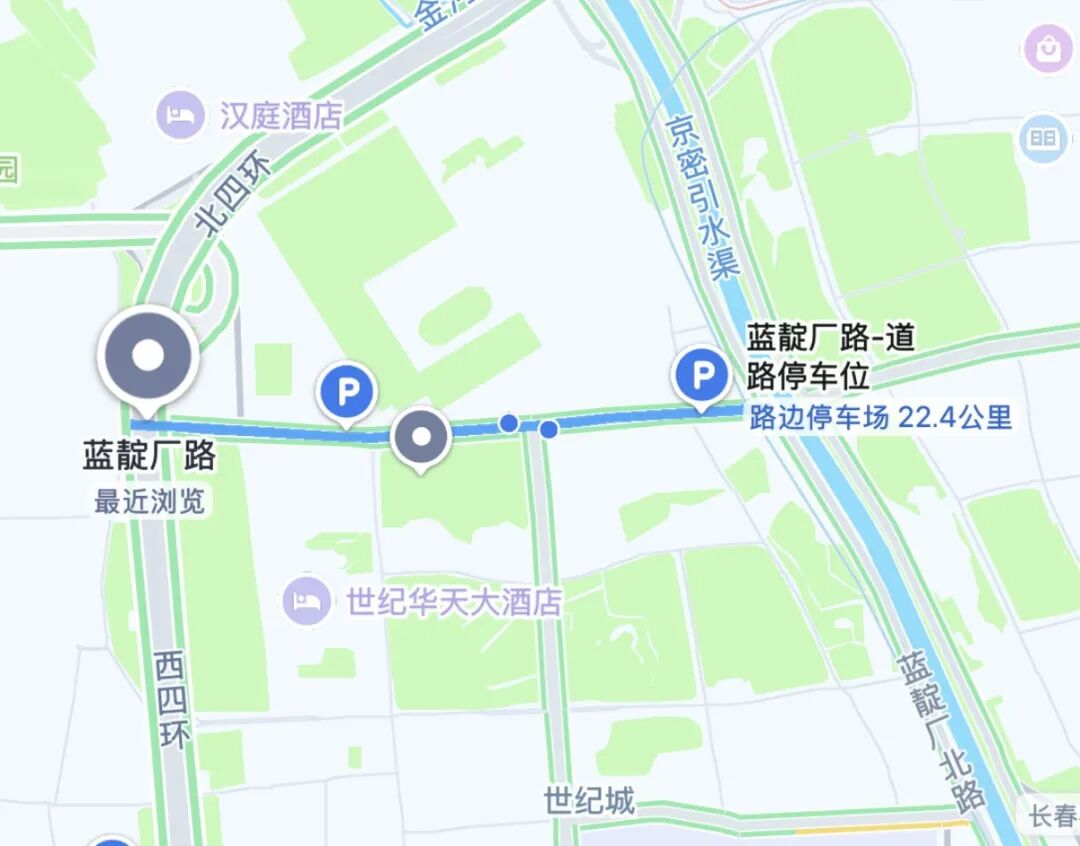The image size is (1080, 846).
Task: Open 汉庭酒店 hotel marker
Action: point(181,115)
